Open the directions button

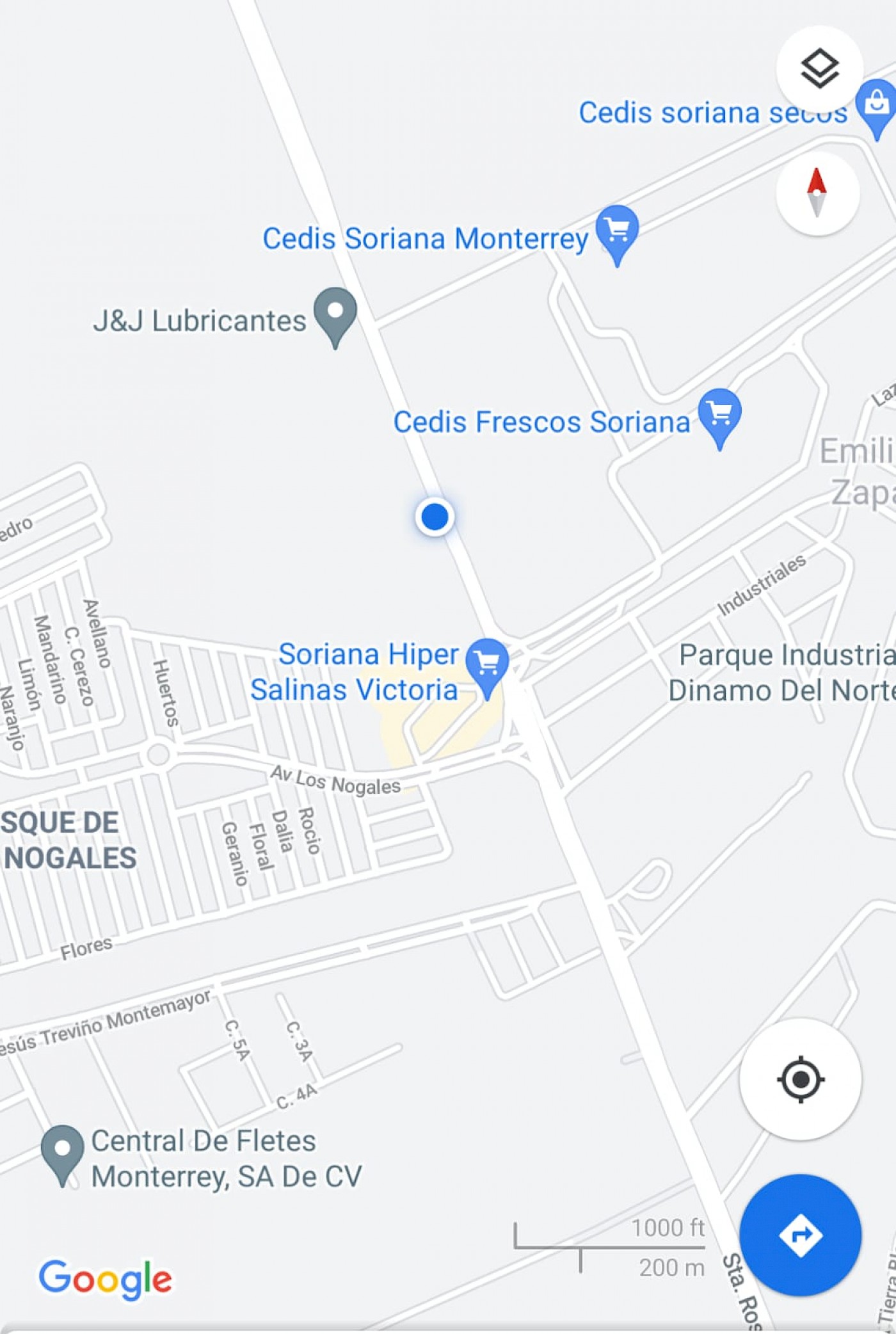800,1235
